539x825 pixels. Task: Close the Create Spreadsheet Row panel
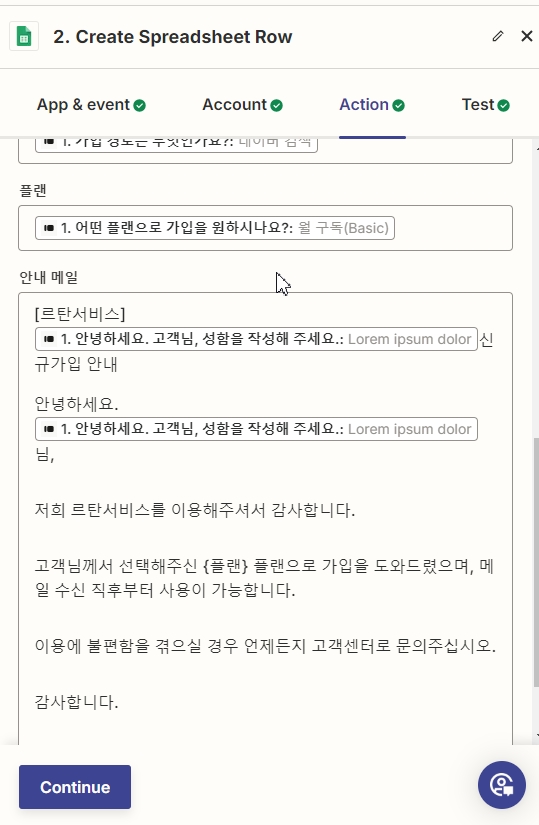(526, 36)
